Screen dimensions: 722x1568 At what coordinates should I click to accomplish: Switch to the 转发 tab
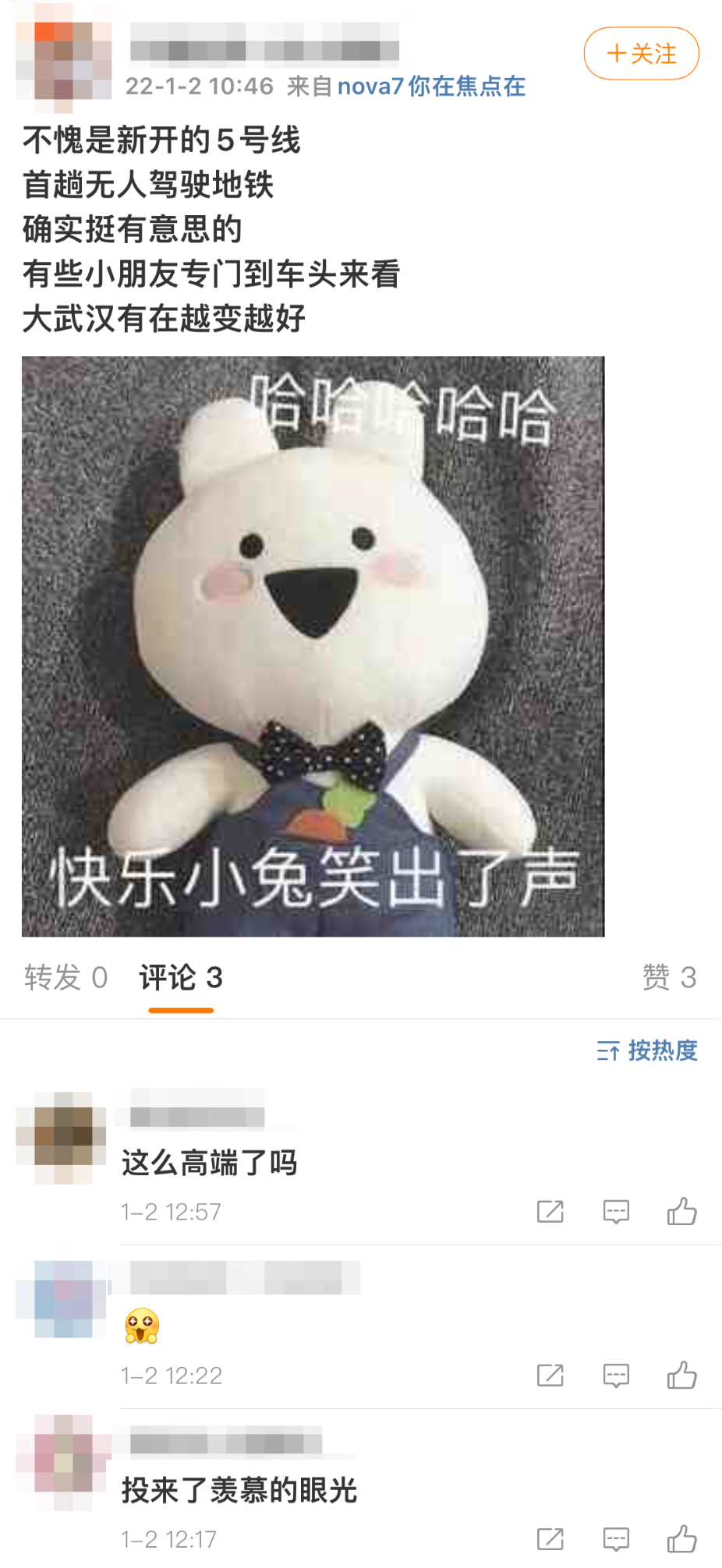pyautogui.click(x=65, y=977)
